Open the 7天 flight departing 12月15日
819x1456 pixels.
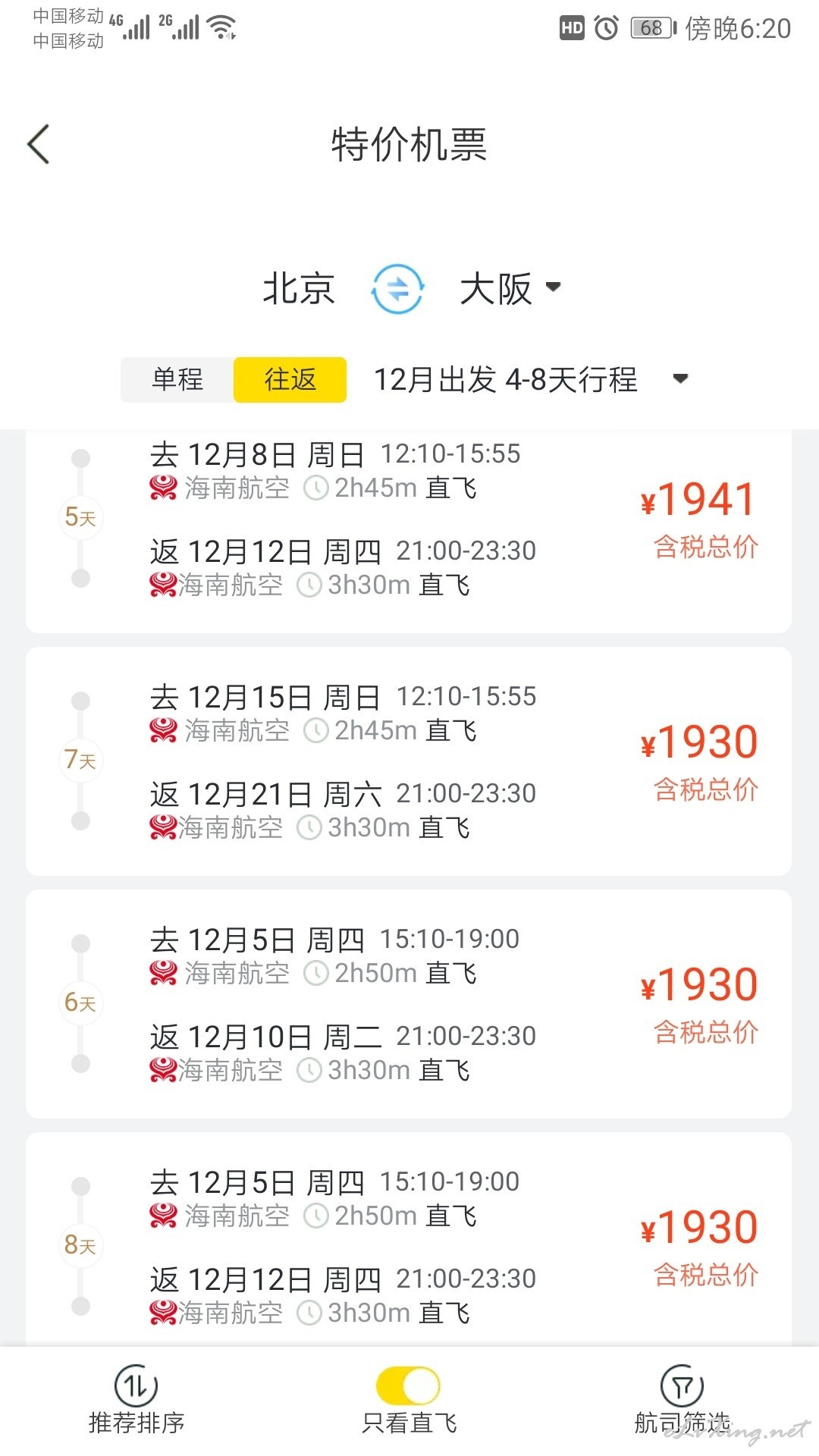click(409, 761)
